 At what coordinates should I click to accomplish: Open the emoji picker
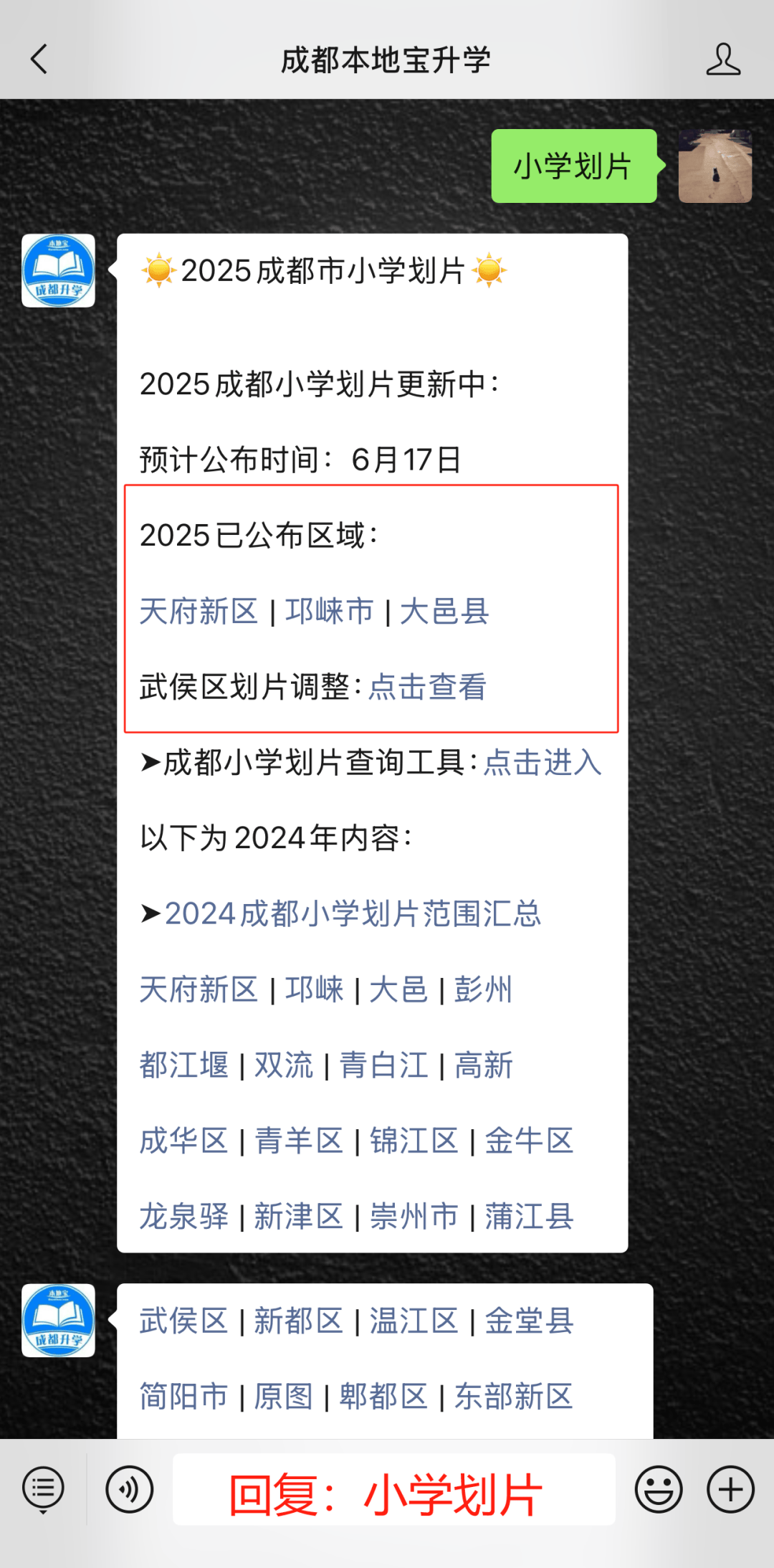coord(658,1491)
